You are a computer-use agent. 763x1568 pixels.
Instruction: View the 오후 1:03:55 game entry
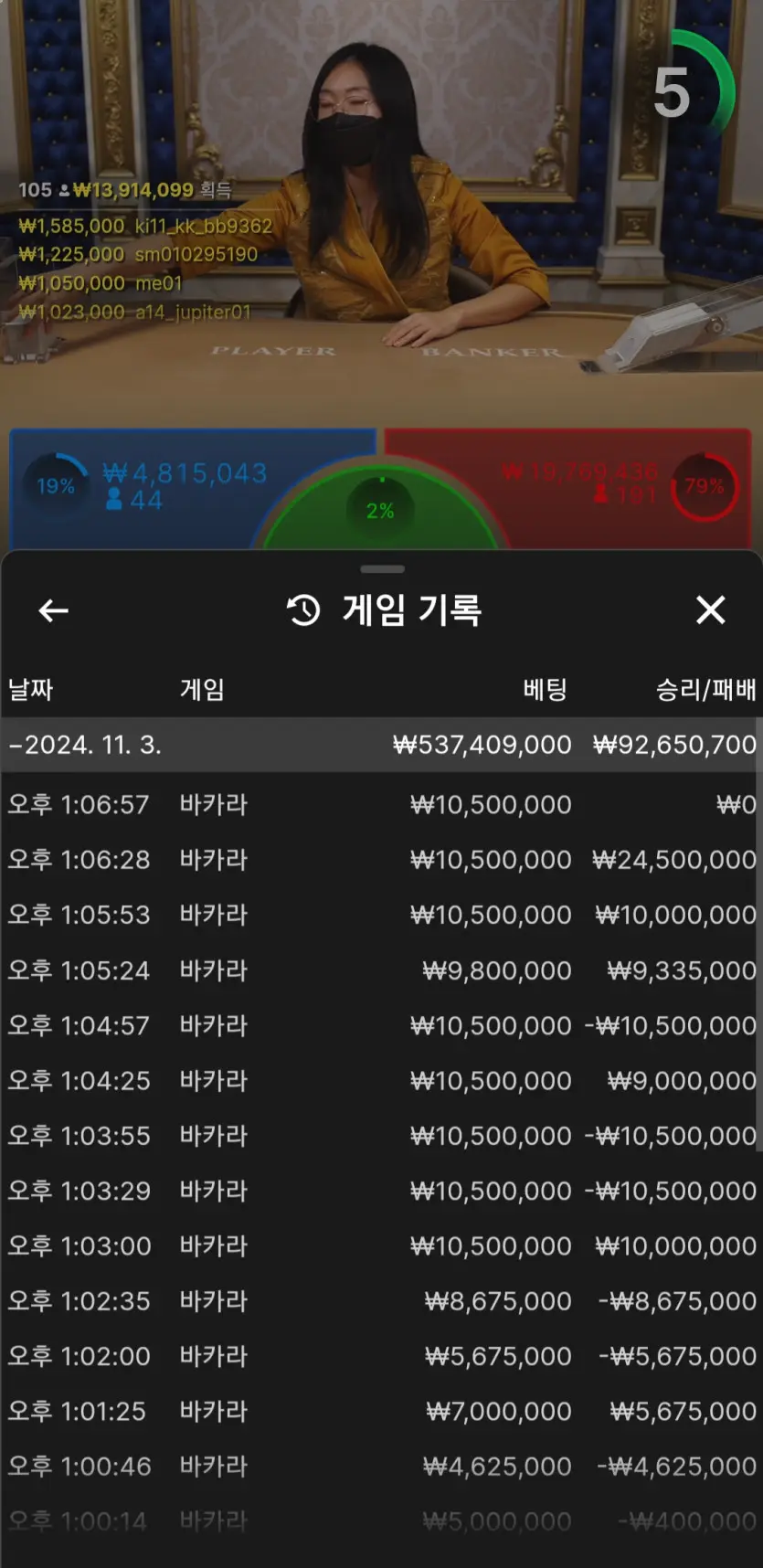pyautogui.click(x=381, y=1136)
